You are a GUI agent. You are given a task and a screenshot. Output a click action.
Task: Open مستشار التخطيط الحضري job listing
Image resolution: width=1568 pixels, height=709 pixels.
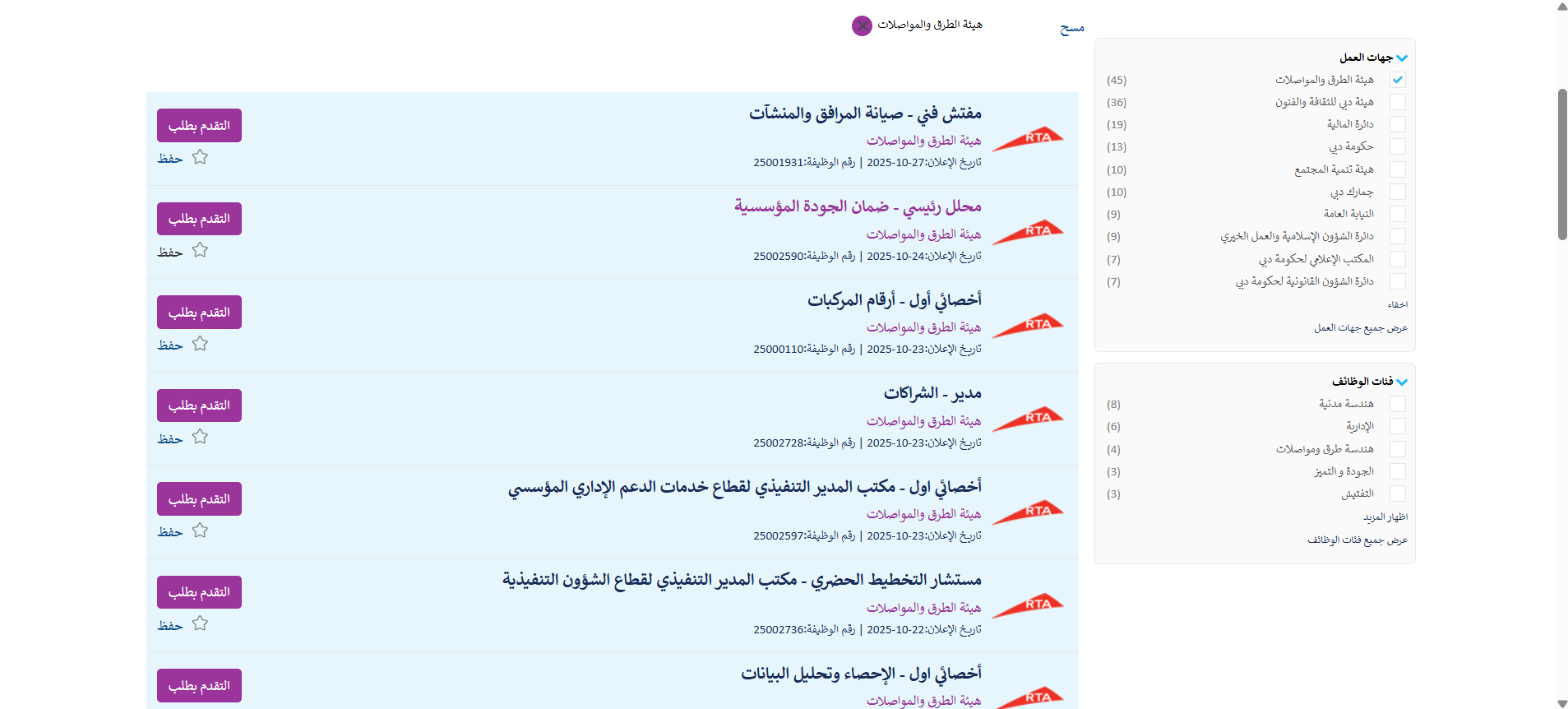tap(742, 580)
